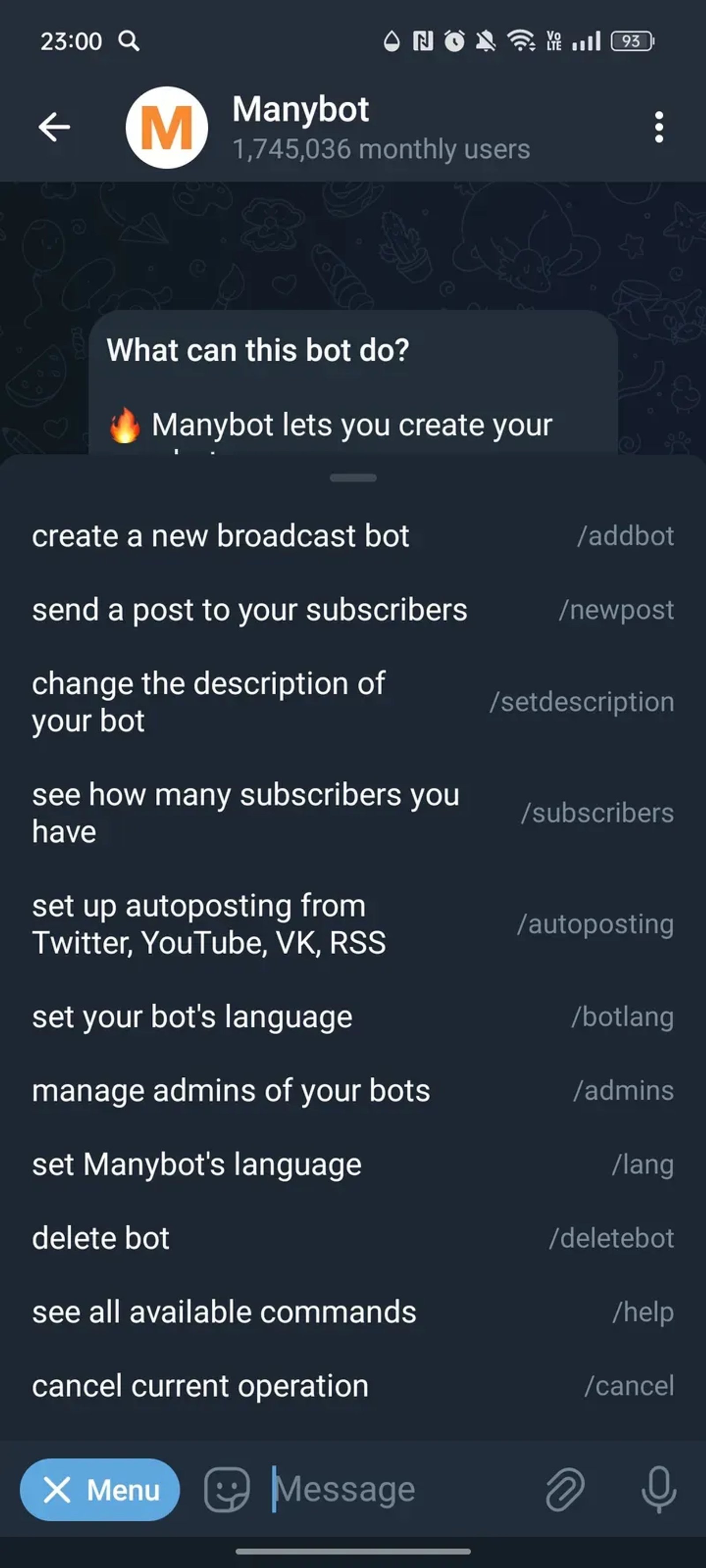This screenshot has height=1568, width=706.
Task: Tap the three-dot overflow menu
Action: pyautogui.click(x=659, y=128)
